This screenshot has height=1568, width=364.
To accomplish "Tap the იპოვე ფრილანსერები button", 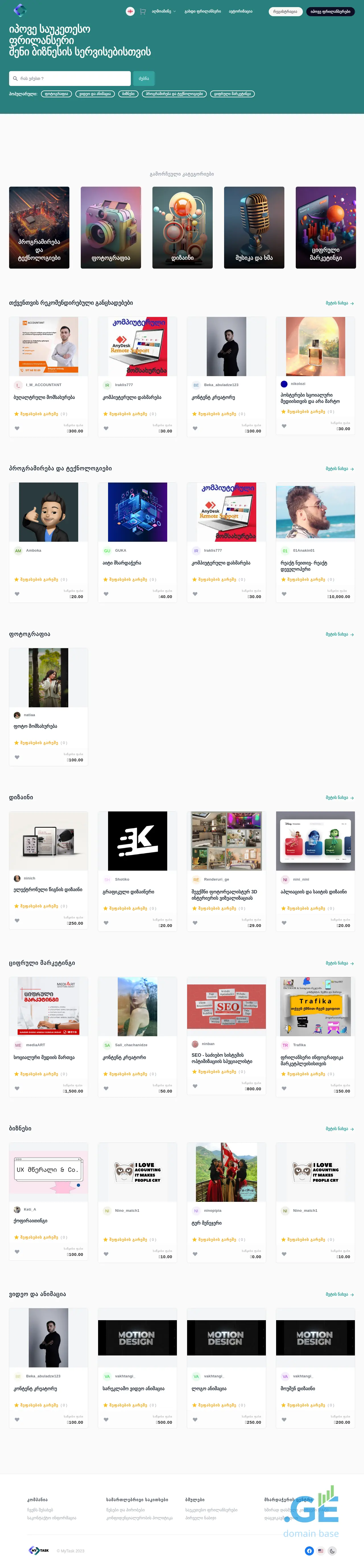I will pos(330,12).
